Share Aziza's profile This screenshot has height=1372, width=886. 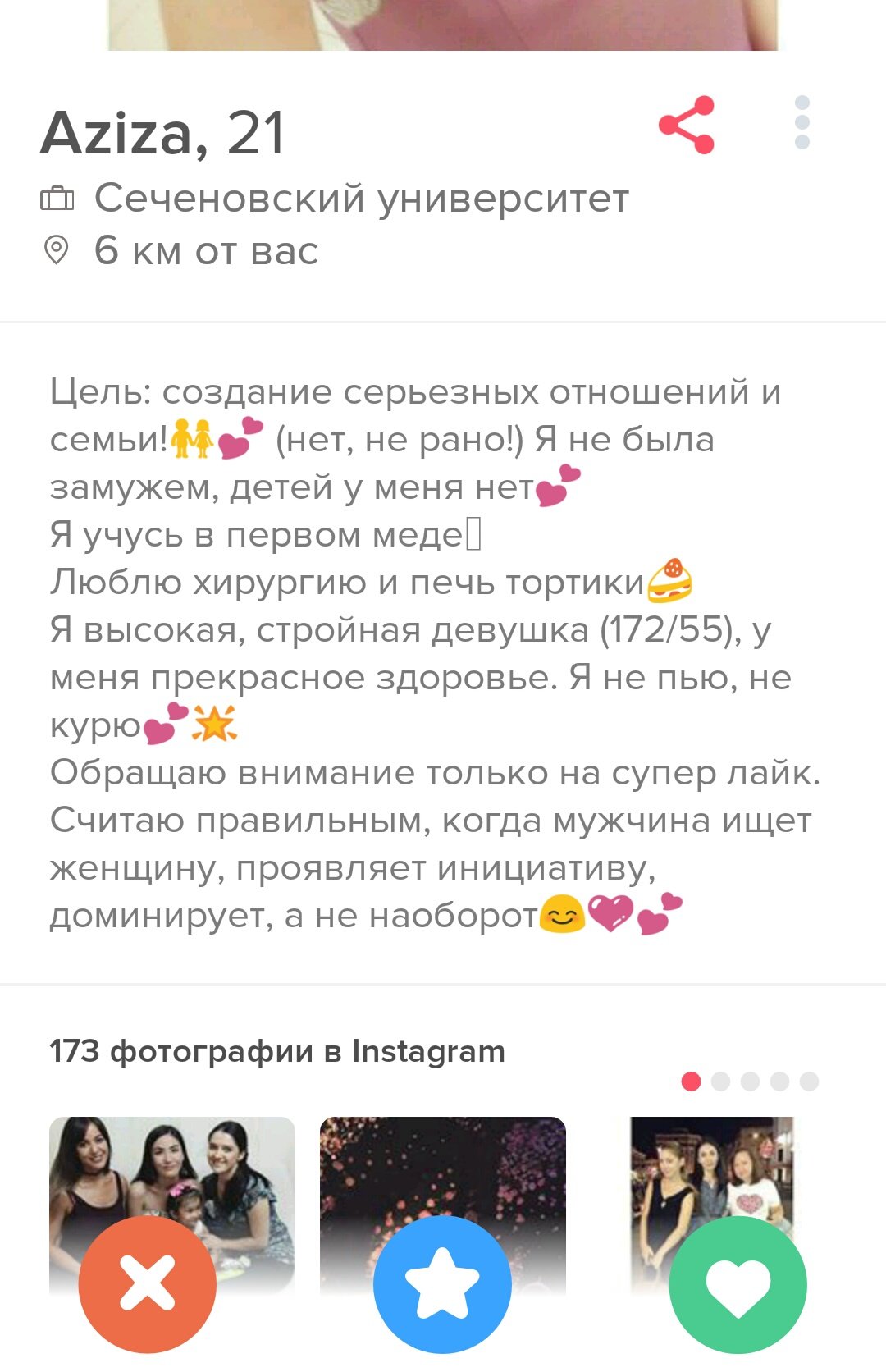click(x=687, y=125)
